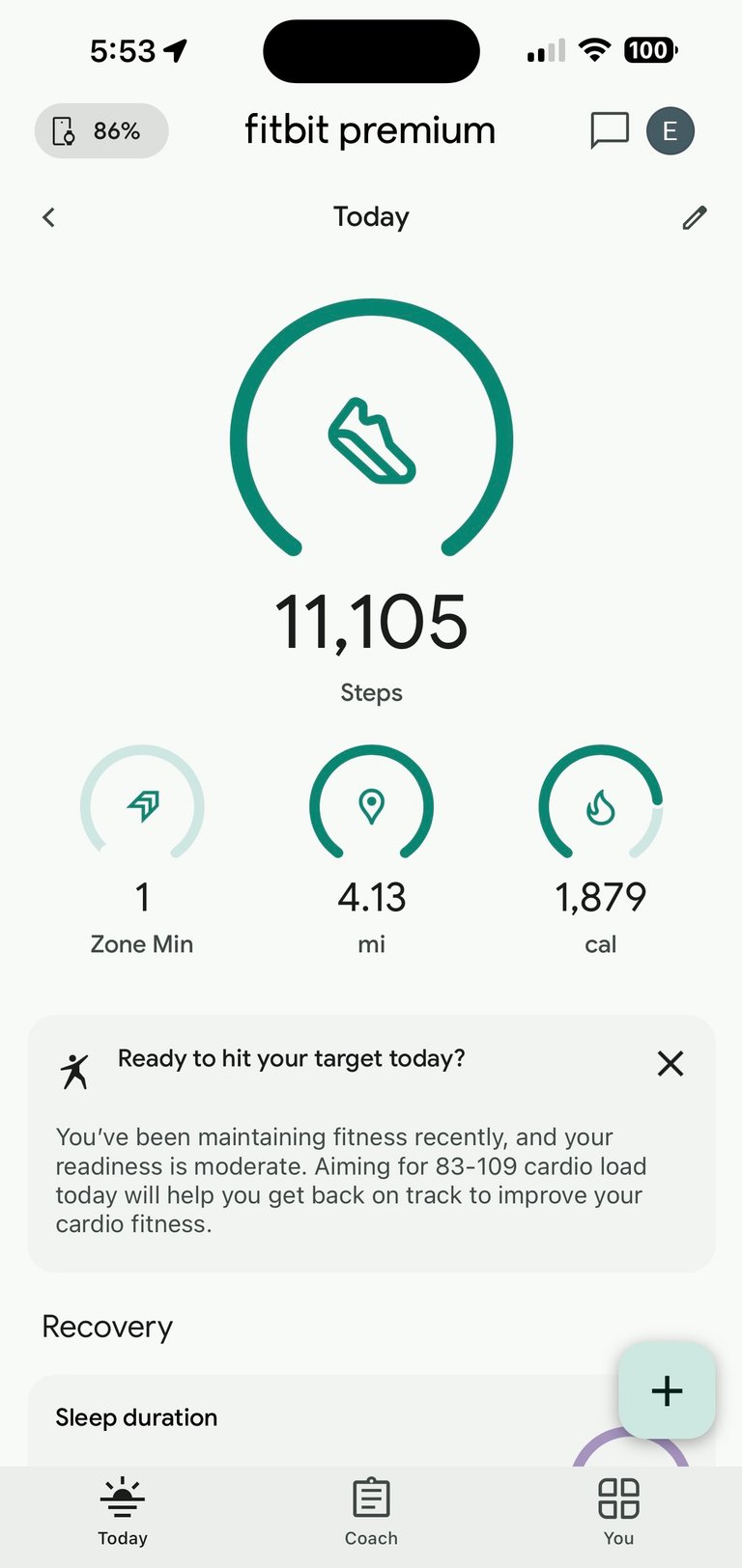
Task: Dismiss the Ready to hit your target card
Action: (x=670, y=1063)
